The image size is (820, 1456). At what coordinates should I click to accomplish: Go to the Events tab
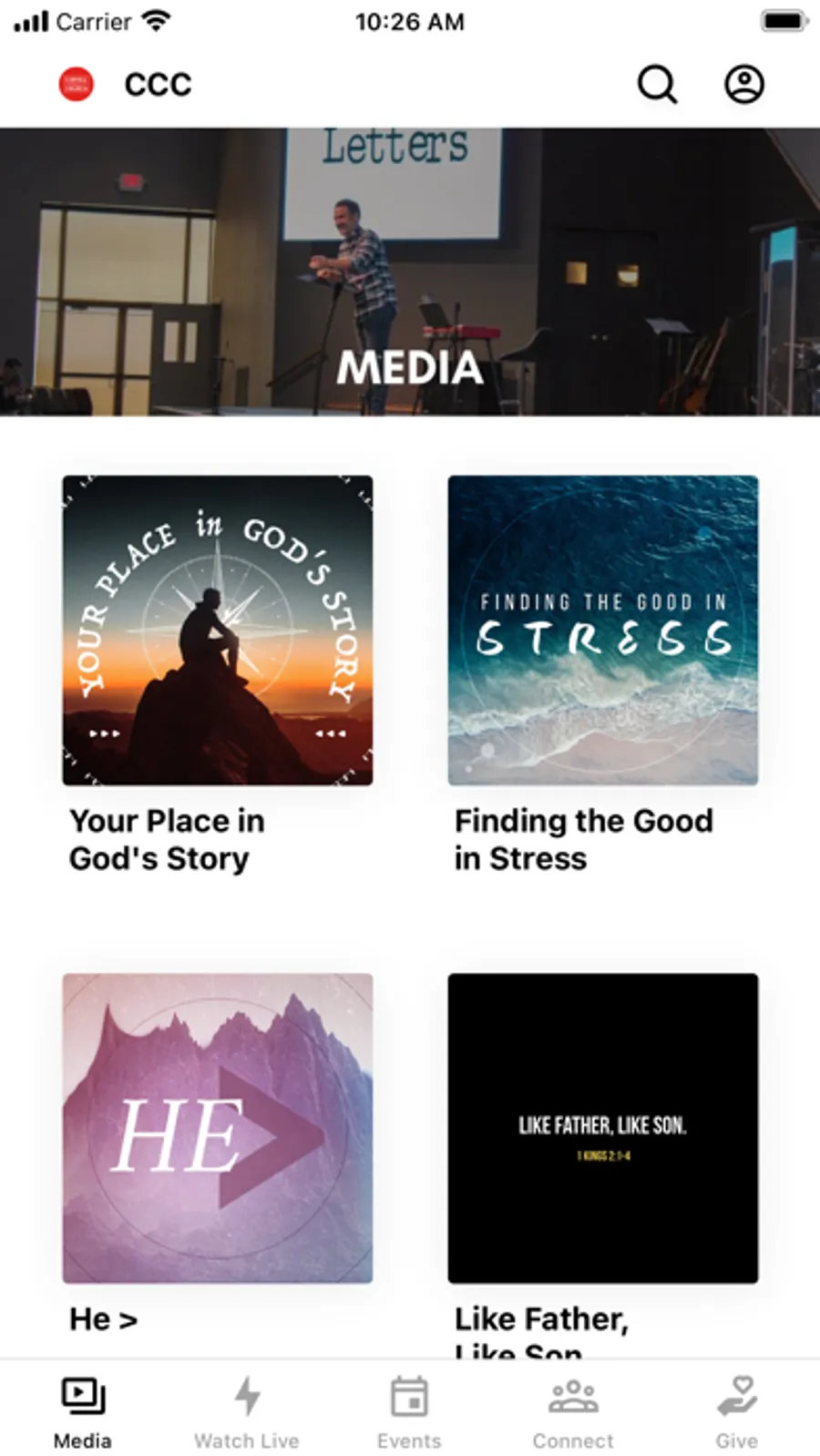tap(409, 1410)
